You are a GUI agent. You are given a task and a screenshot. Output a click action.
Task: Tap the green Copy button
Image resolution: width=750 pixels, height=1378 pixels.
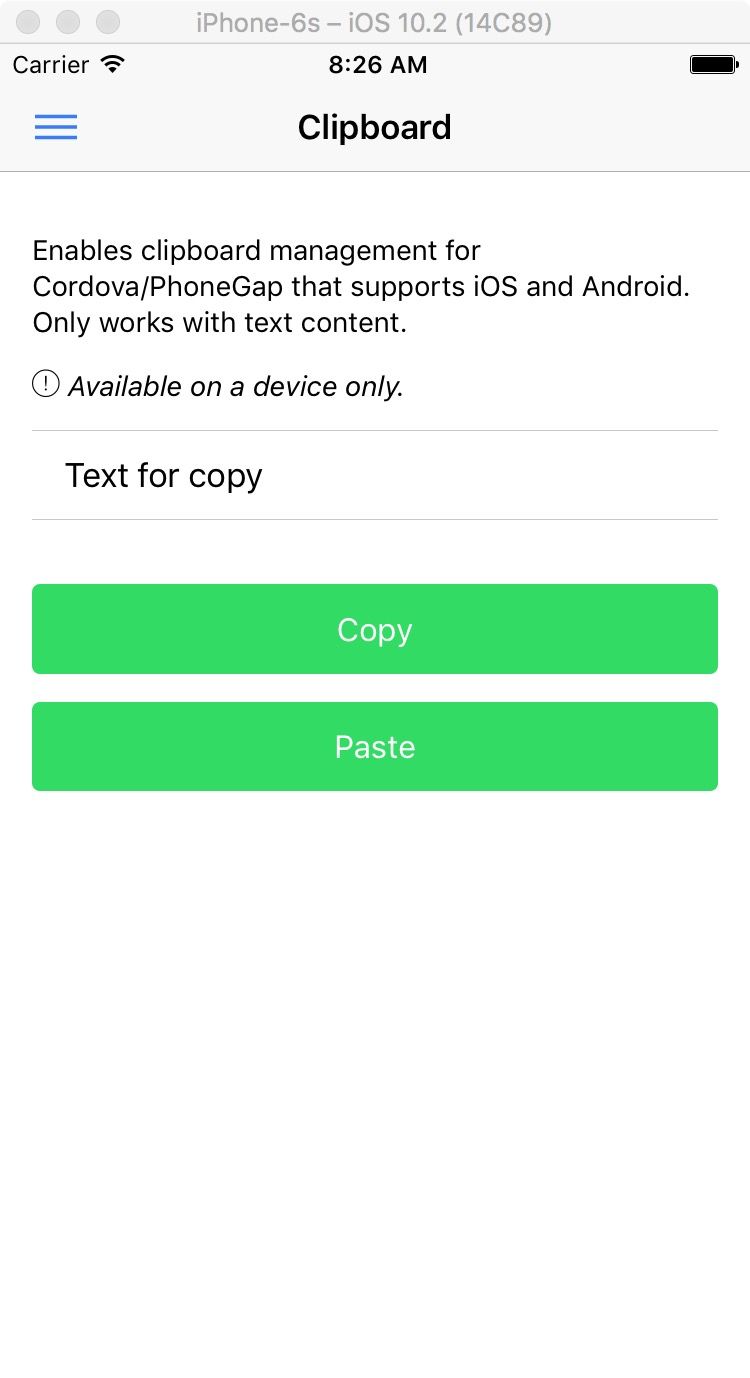pos(375,629)
